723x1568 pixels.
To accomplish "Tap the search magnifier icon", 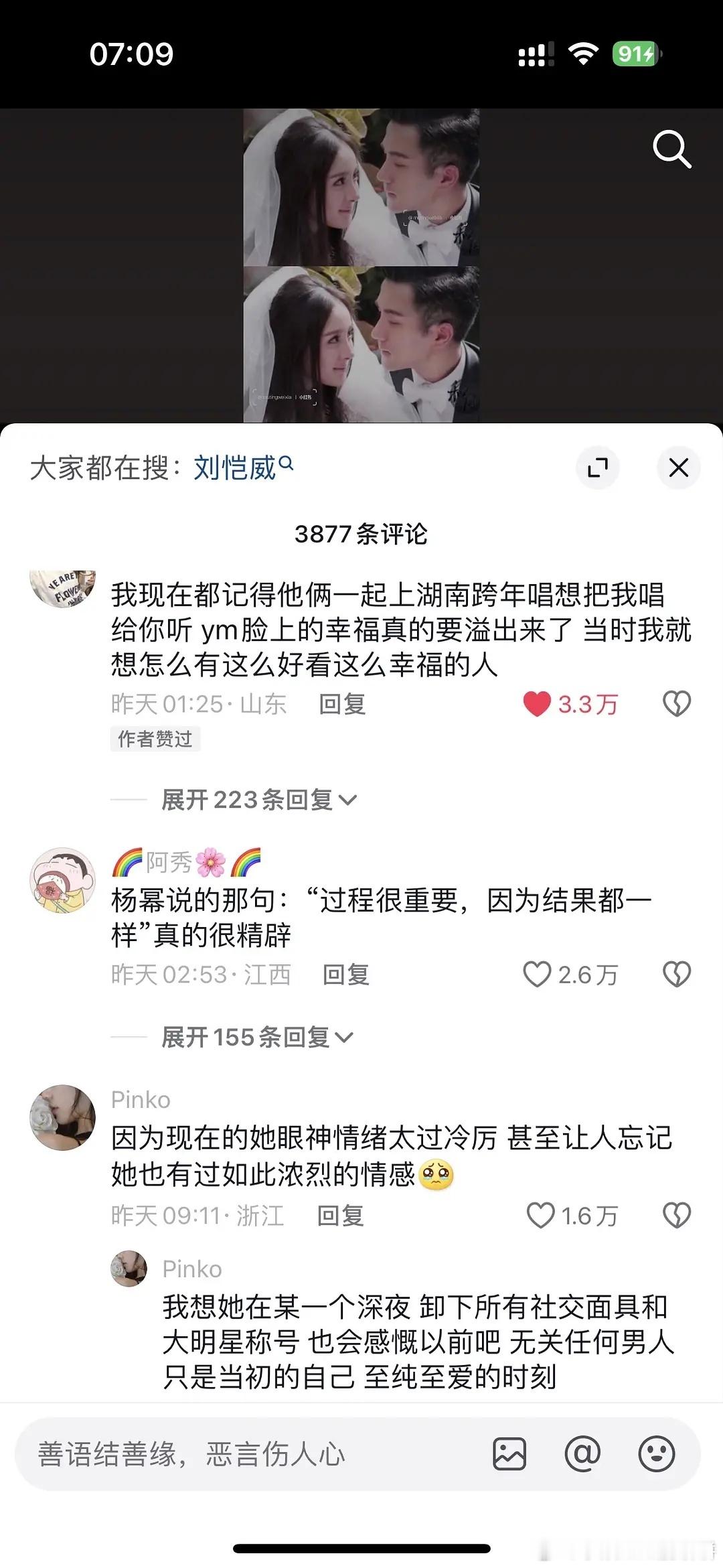I will point(673,150).
